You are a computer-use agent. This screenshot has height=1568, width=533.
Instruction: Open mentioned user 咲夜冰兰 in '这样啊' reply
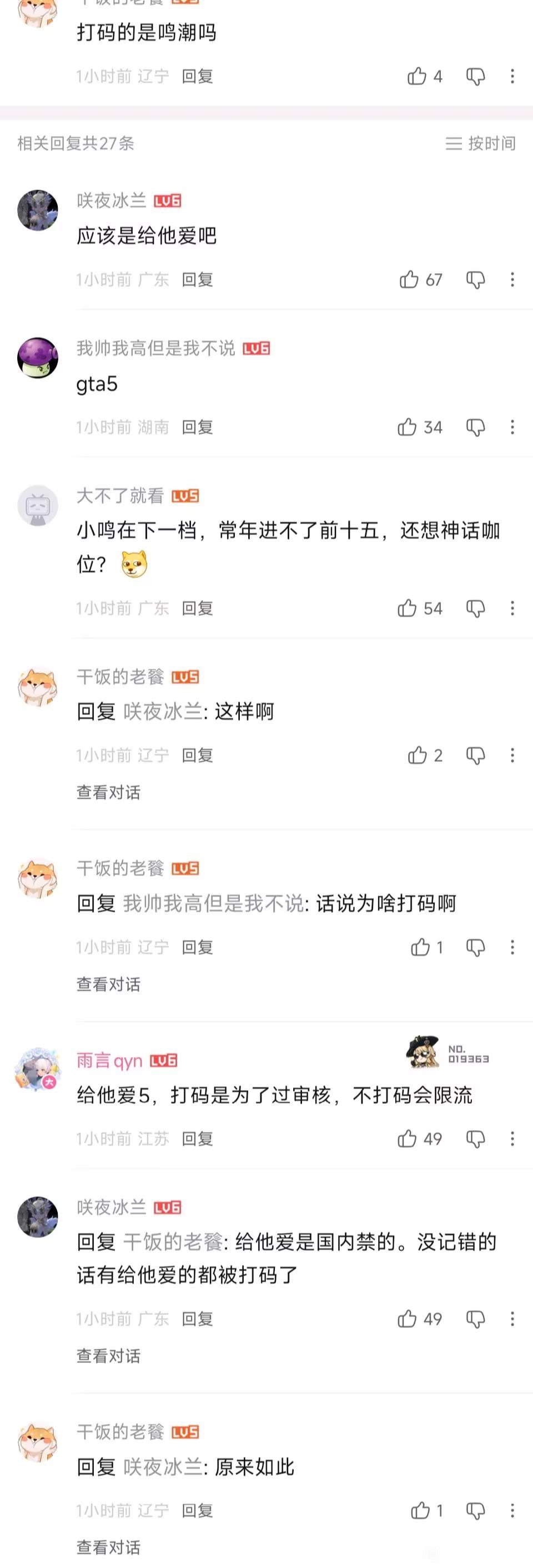tap(163, 711)
